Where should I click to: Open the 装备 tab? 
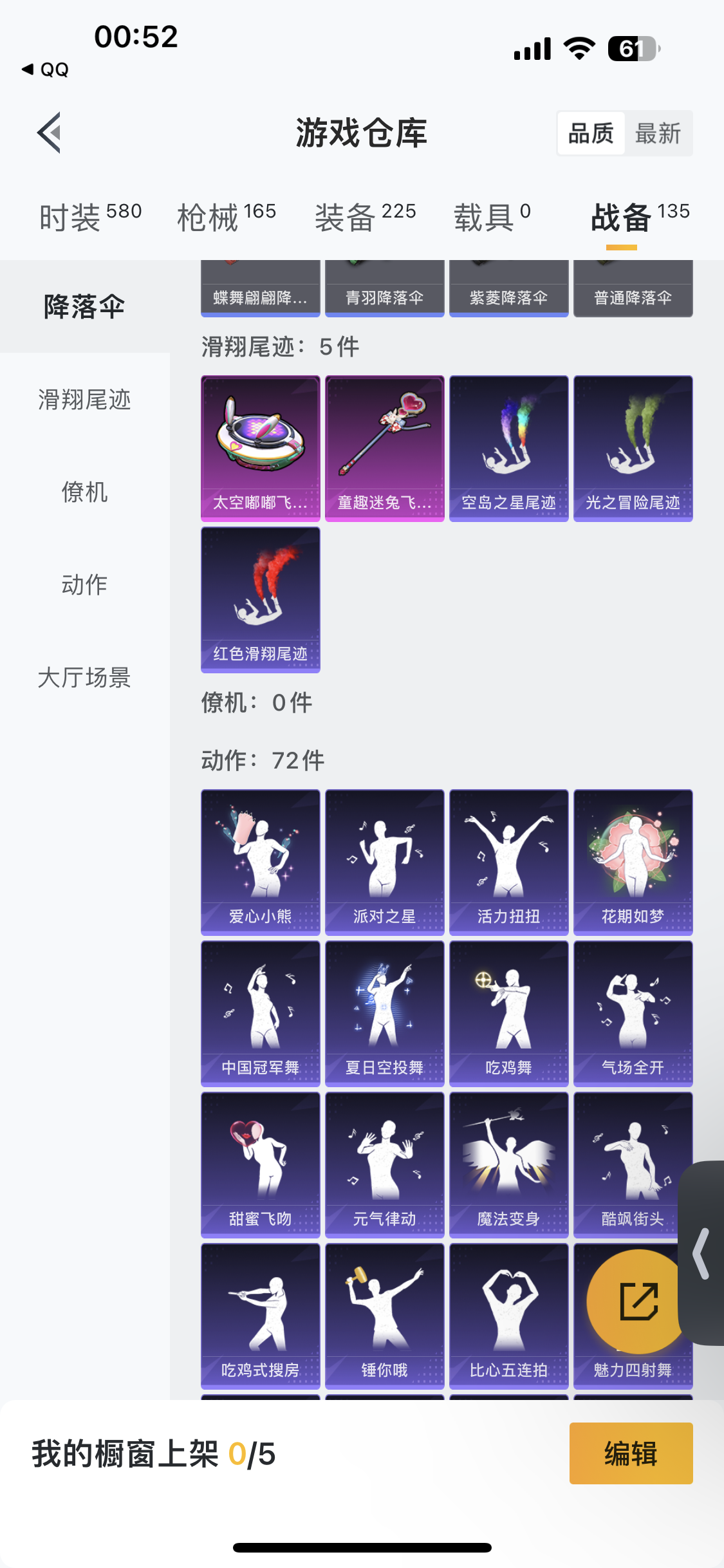click(365, 216)
